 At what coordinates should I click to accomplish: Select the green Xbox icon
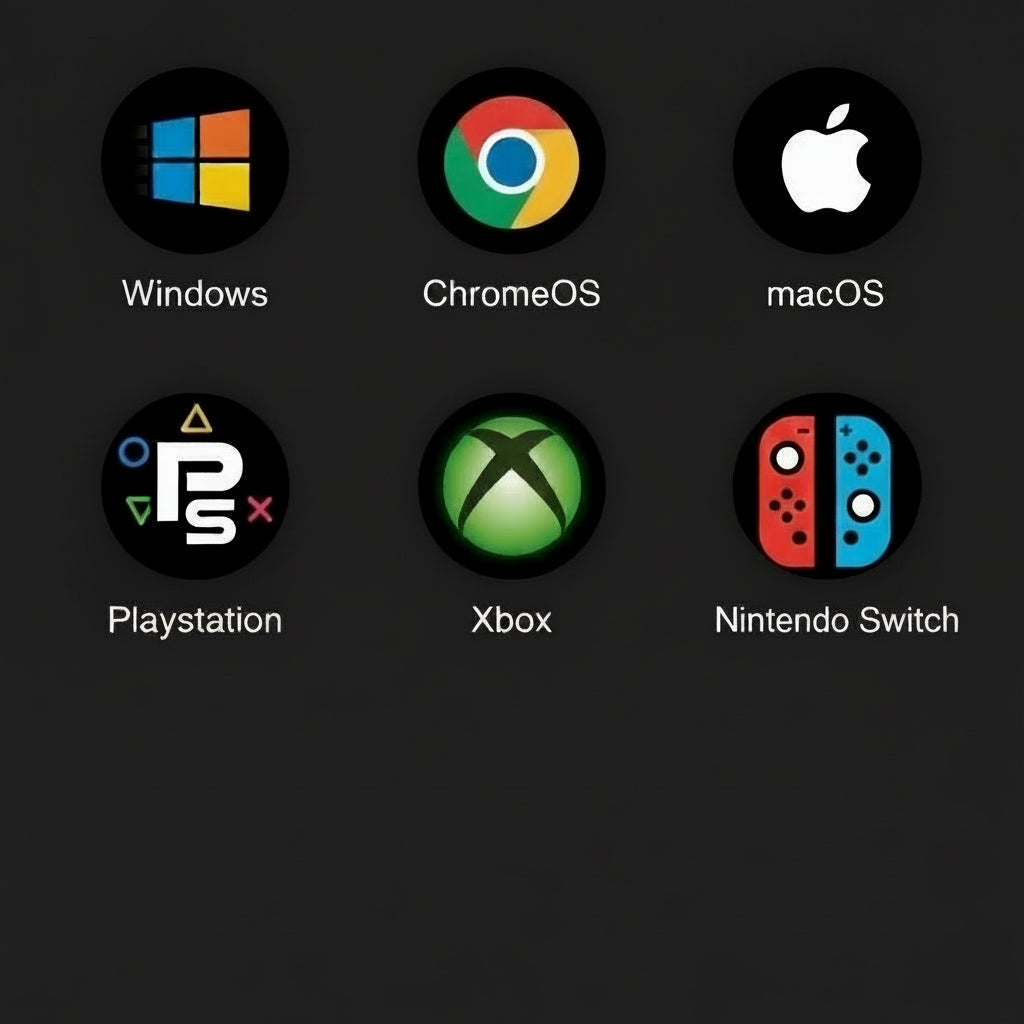511,486
